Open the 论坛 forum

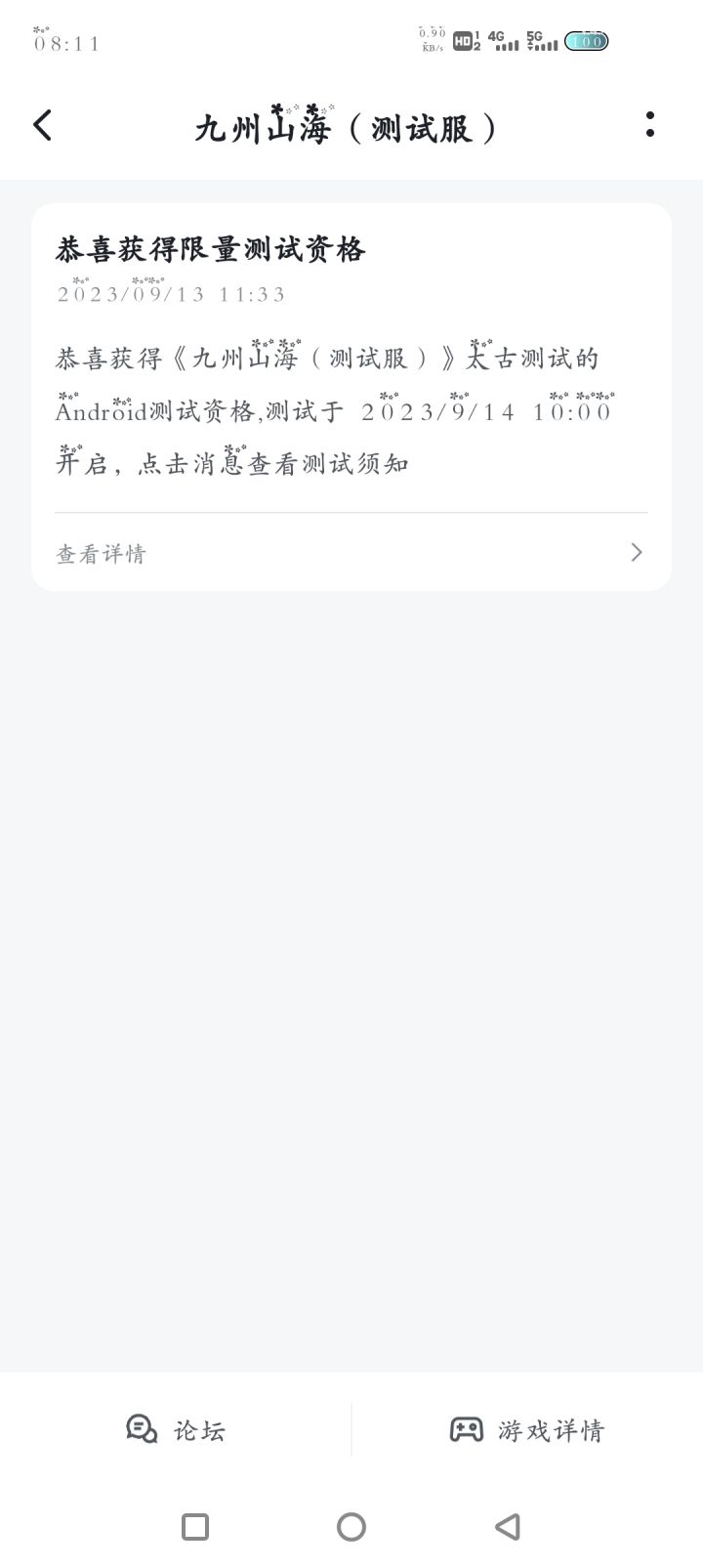pos(177,1430)
